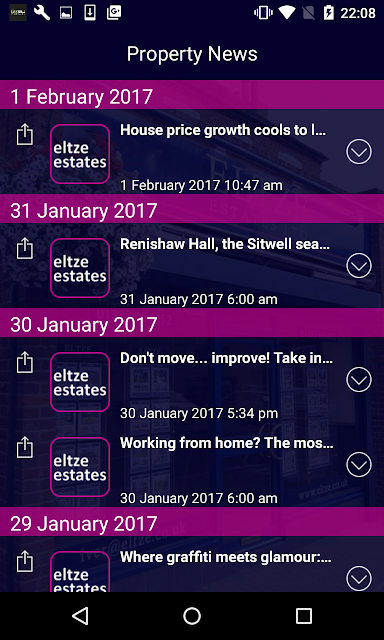The width and height of the screenshot is (384, 640).
Task: Expand the Working from home item
Action: pyautogui.click(x=359, y=464)
